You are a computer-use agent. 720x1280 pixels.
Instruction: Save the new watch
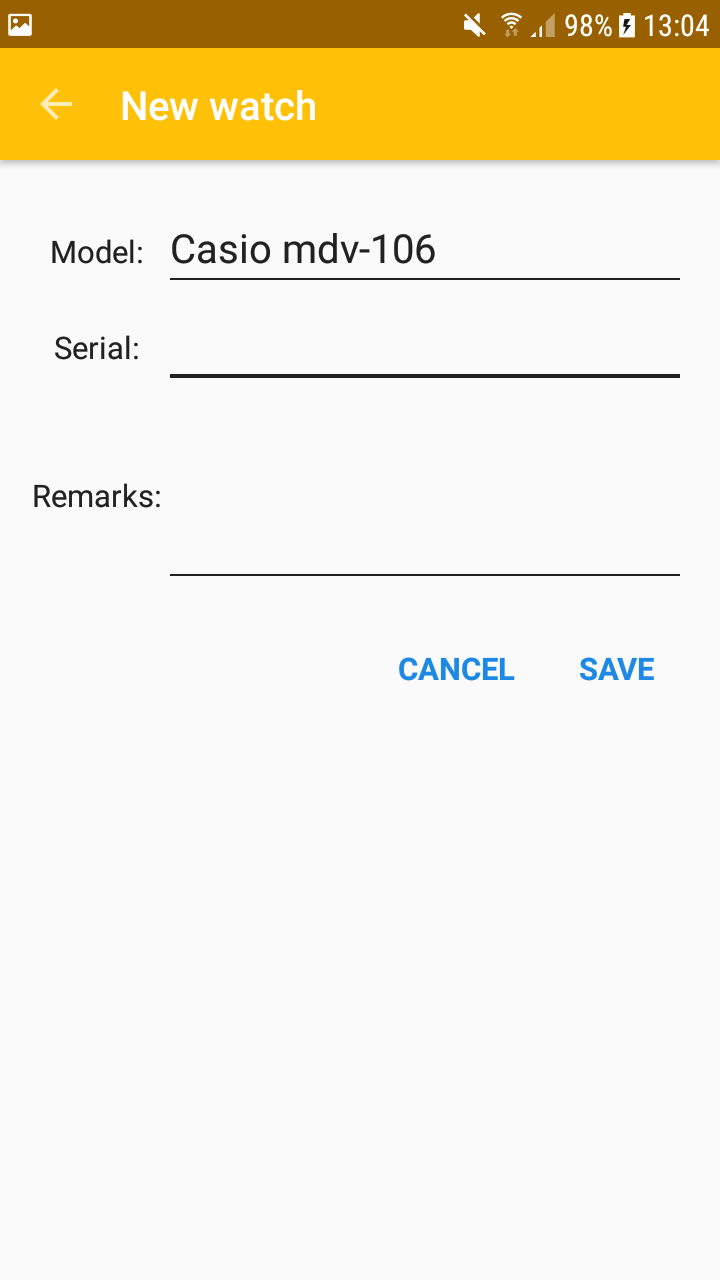(617, 669)
